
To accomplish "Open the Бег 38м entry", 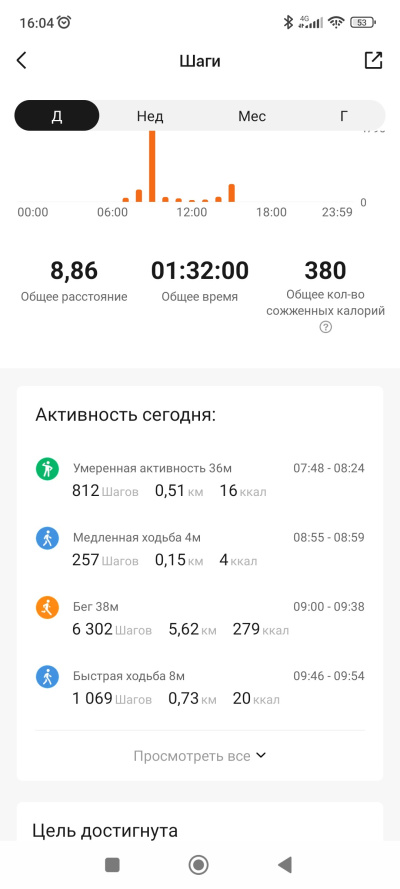I will tap(199, 618).
